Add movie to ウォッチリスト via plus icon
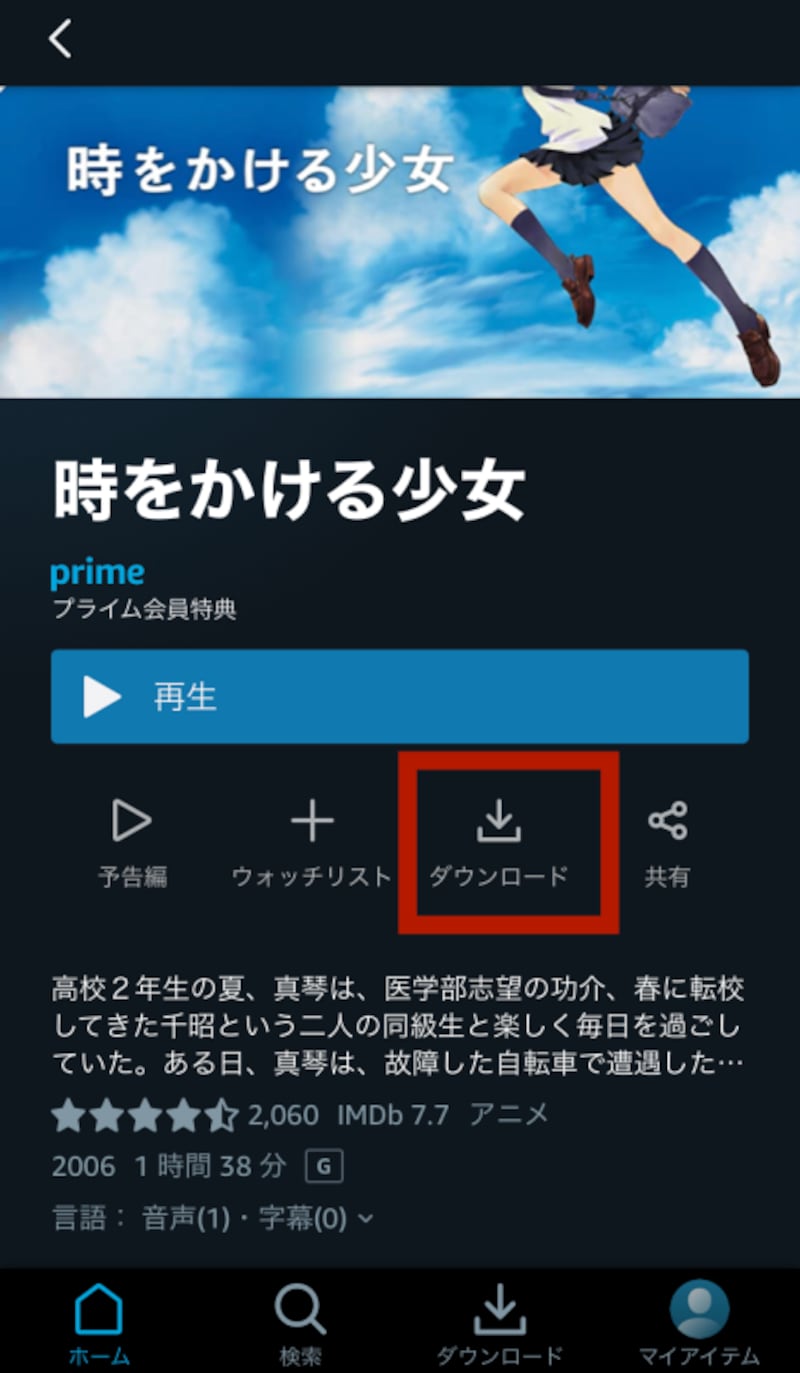 (x=311, y=821)
